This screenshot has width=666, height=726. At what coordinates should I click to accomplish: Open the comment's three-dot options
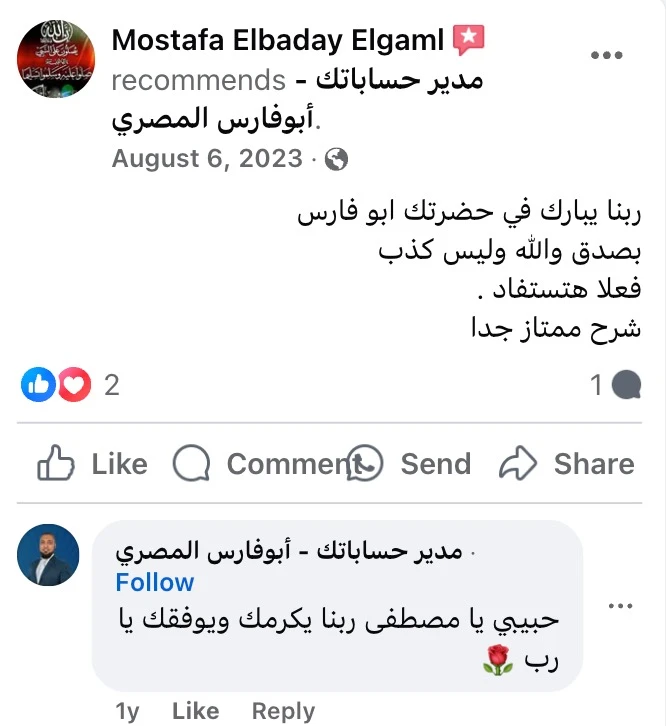[x=620, y=605]
